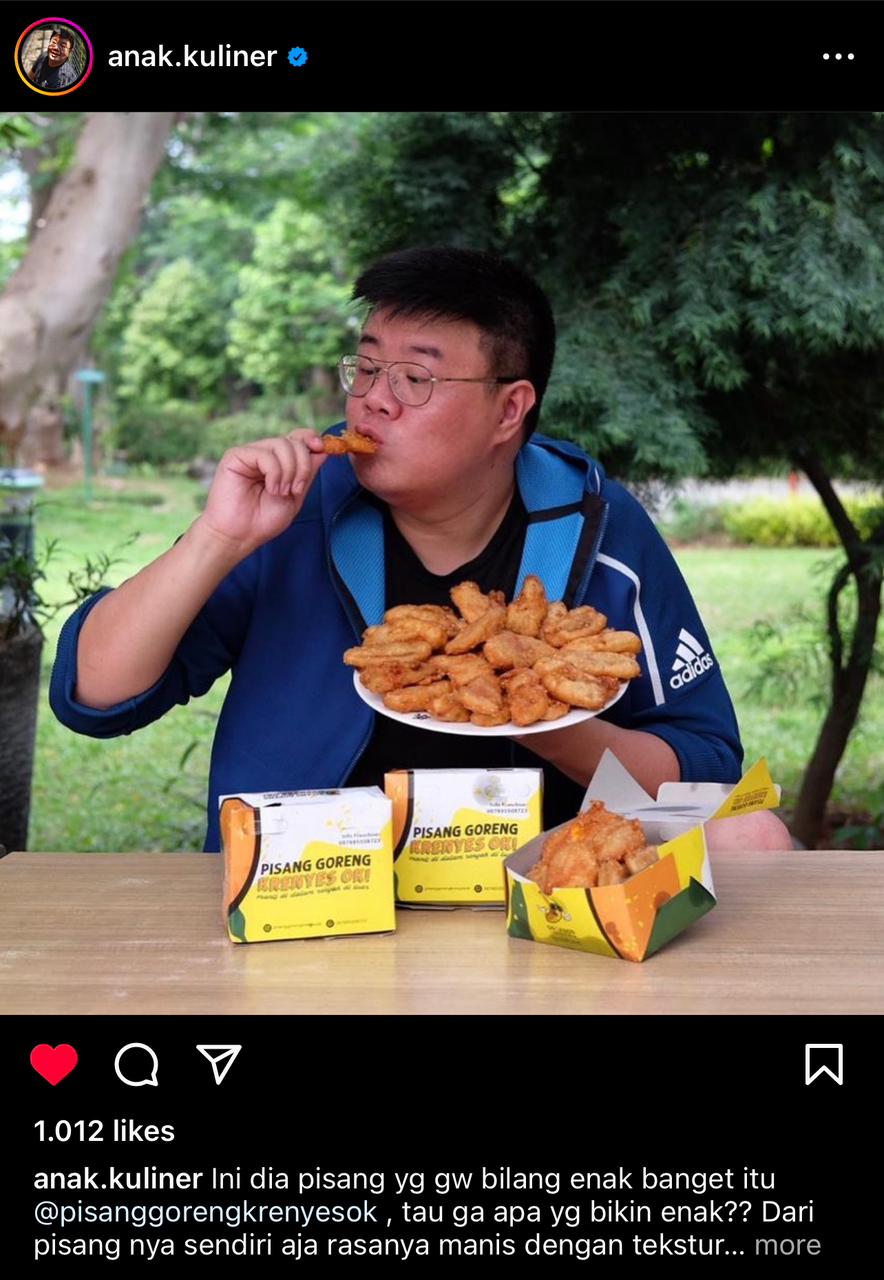Open the anak.kuliner profile from the header username
The height and width of the screenshot is (1280, 884).
pyautogui.click(x=192, y=57)
